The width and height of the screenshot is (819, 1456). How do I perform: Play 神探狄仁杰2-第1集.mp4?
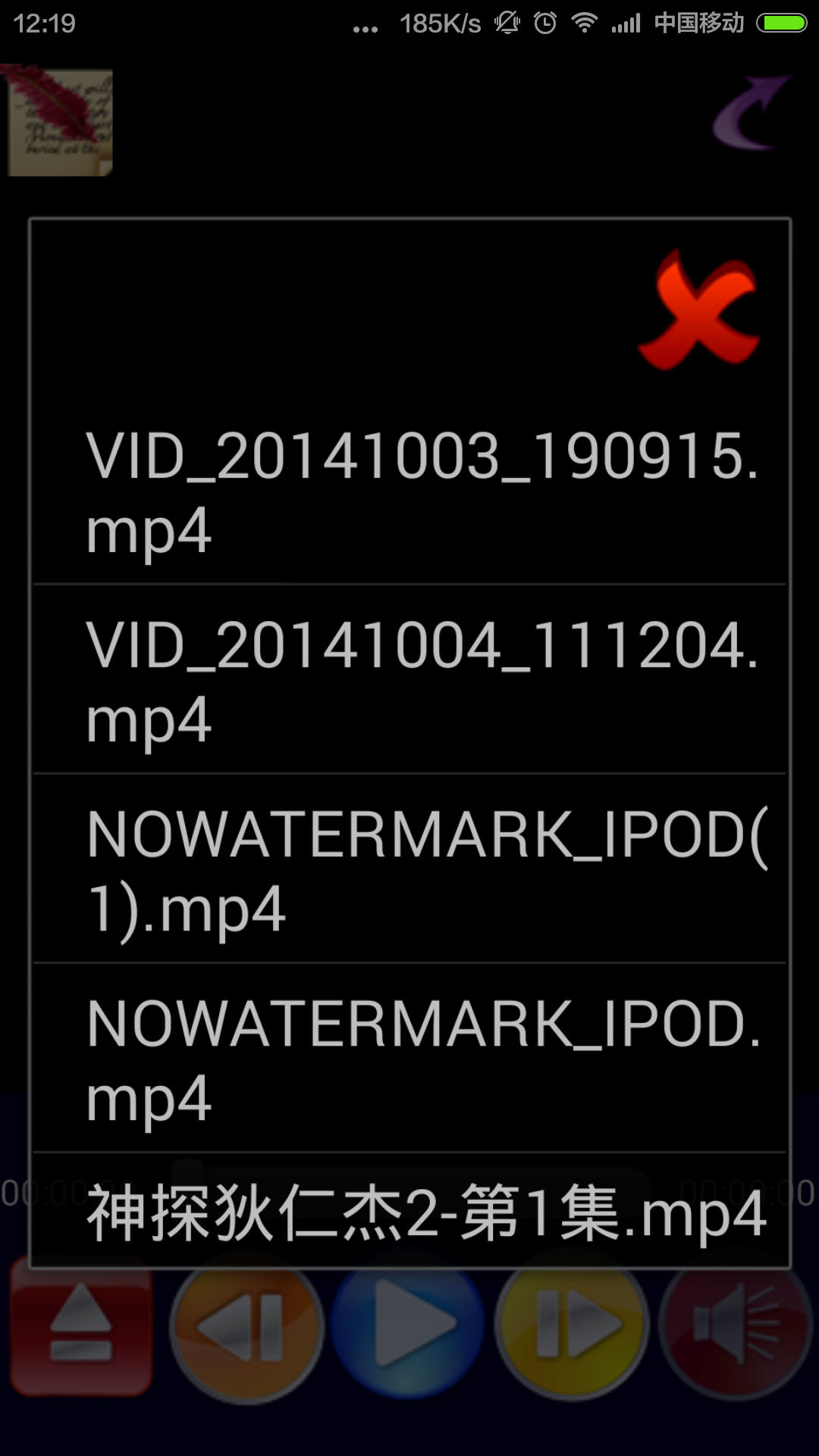(409, 1212)
